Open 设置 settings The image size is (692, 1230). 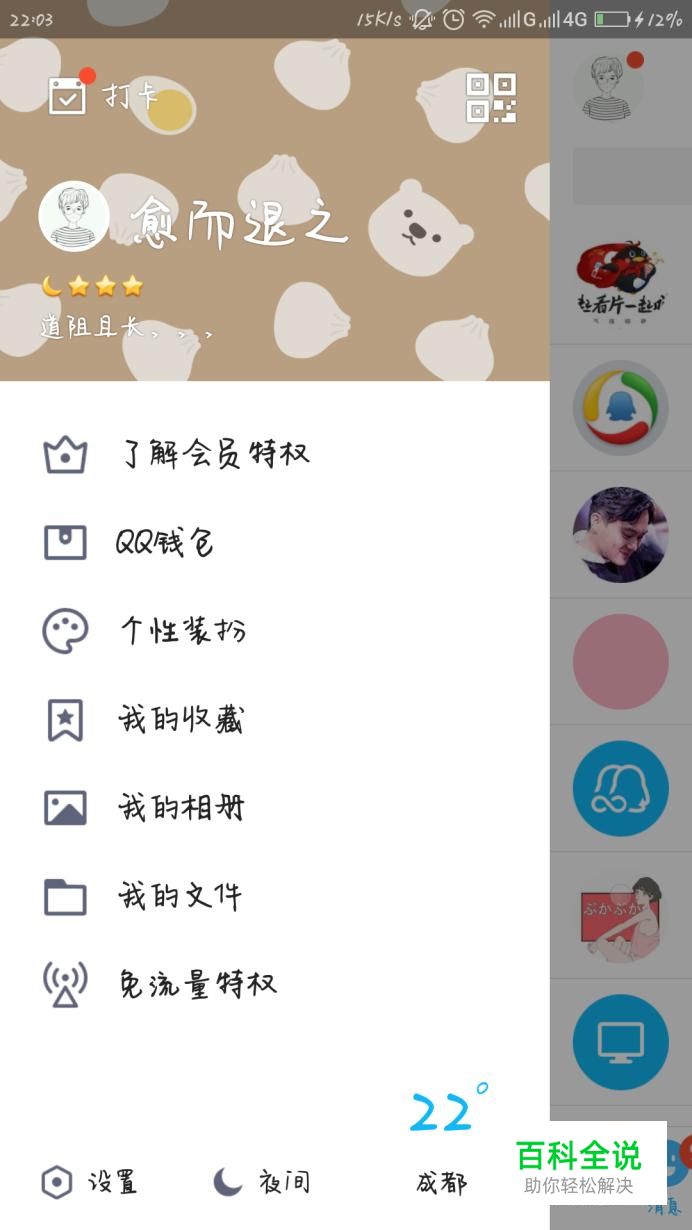(89, 1183)
